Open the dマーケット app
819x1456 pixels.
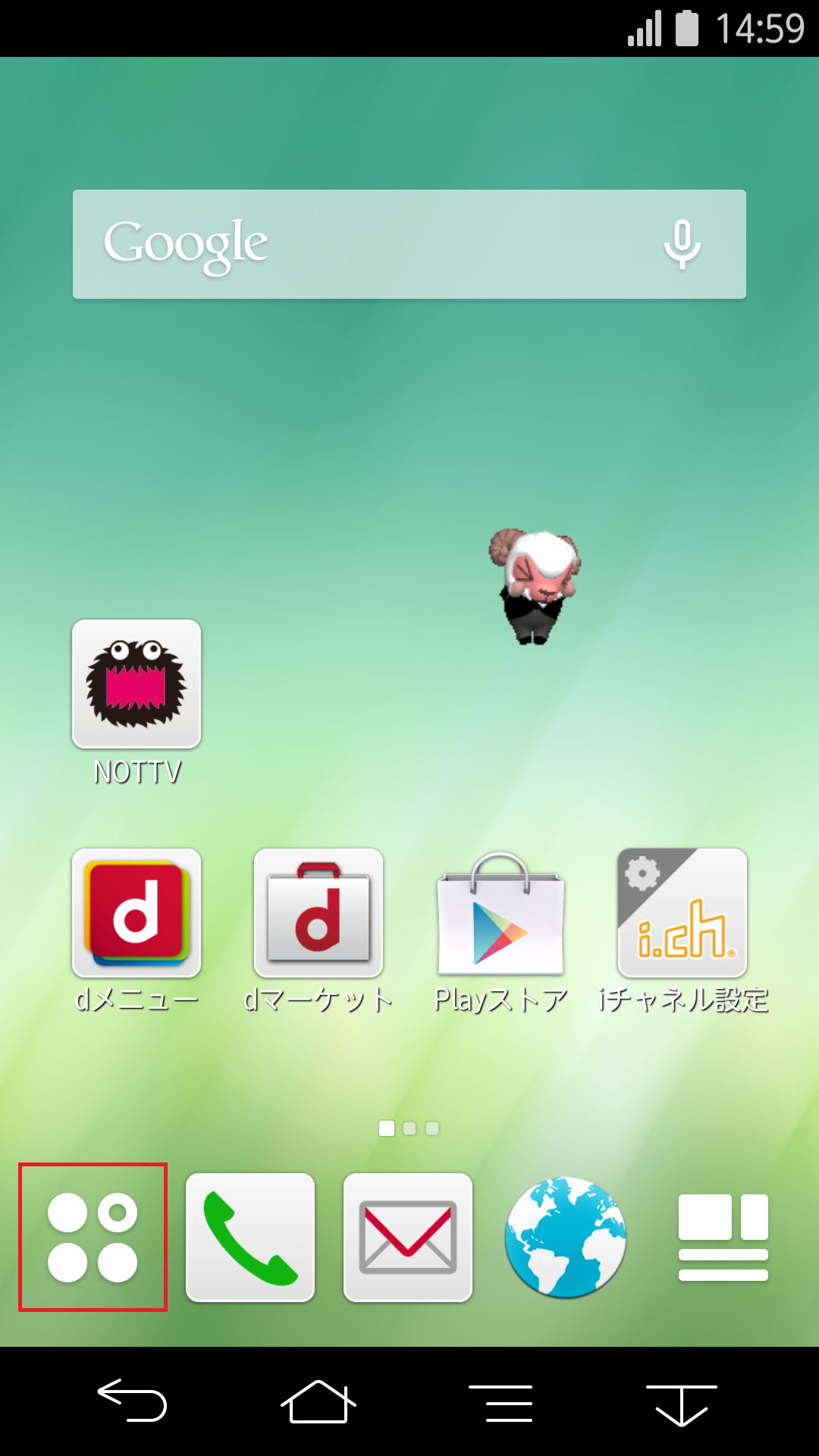pos(318,913)
